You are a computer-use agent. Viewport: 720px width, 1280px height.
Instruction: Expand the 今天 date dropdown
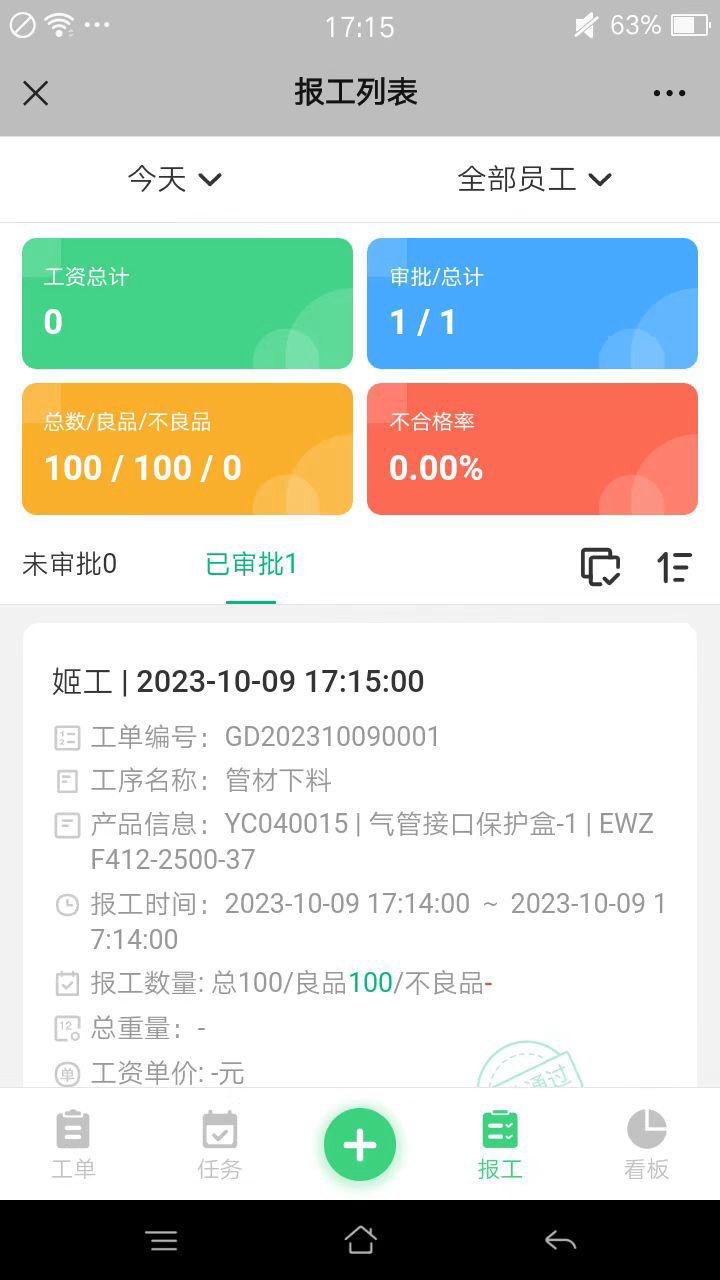[174, 179]
